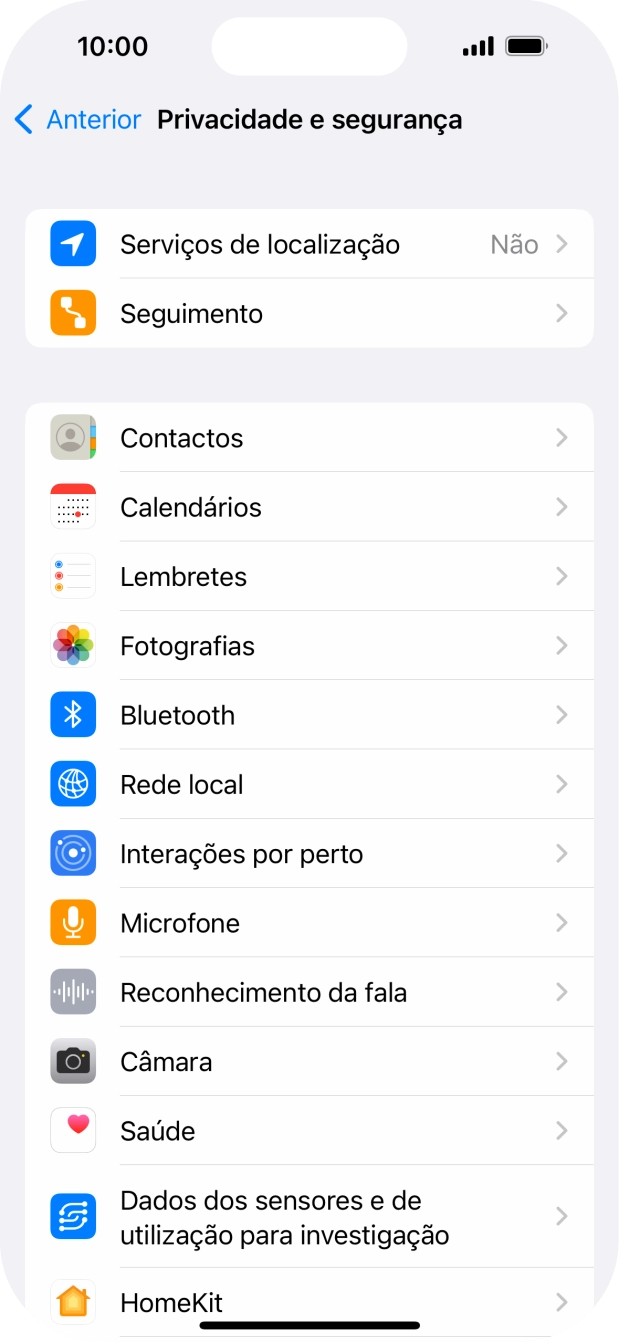
Task: Select Rede local
Action: tap(309, 785)
